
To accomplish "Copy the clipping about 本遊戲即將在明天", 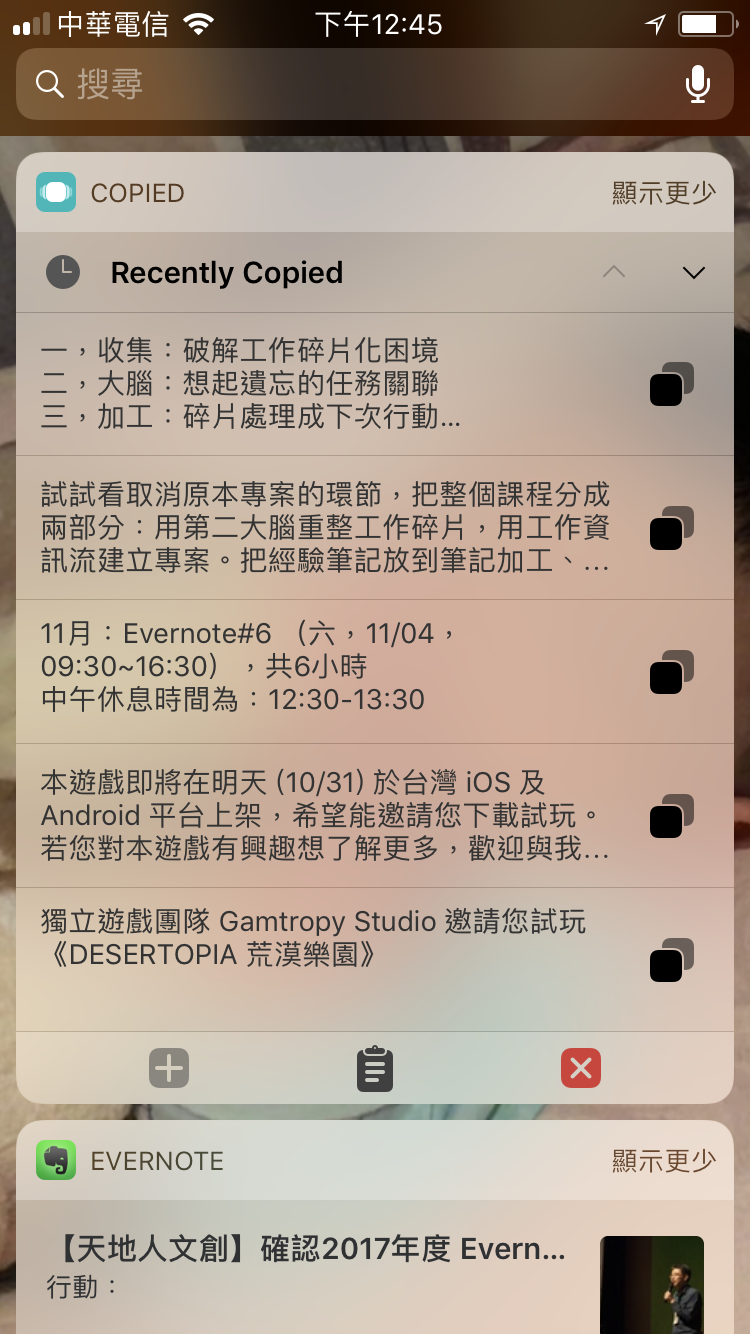I will (671, 816).
